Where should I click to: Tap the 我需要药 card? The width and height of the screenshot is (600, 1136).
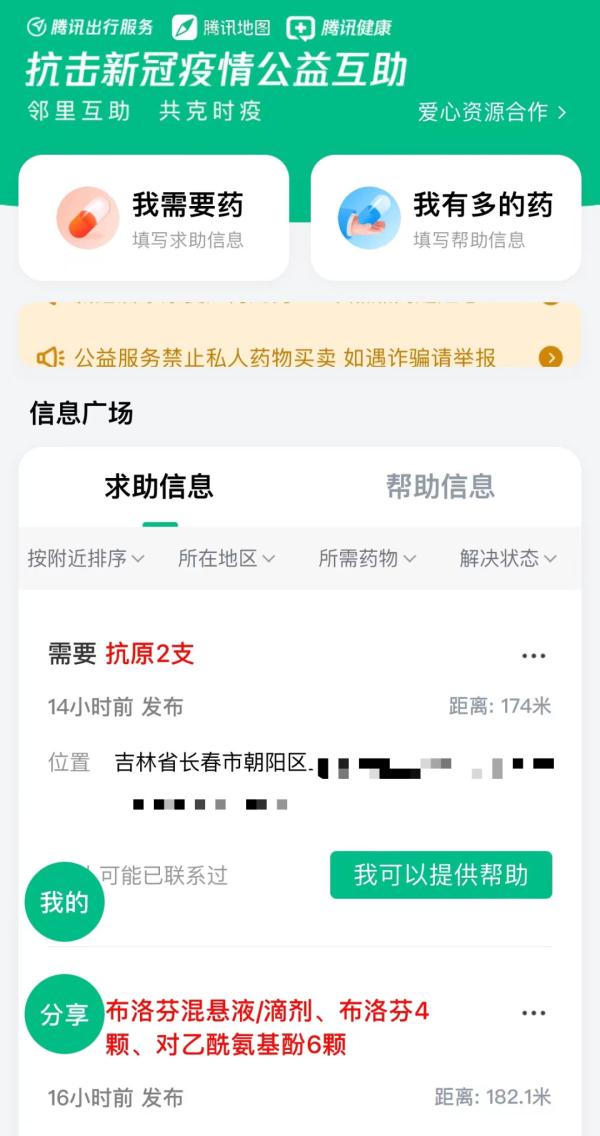(153, 219)
